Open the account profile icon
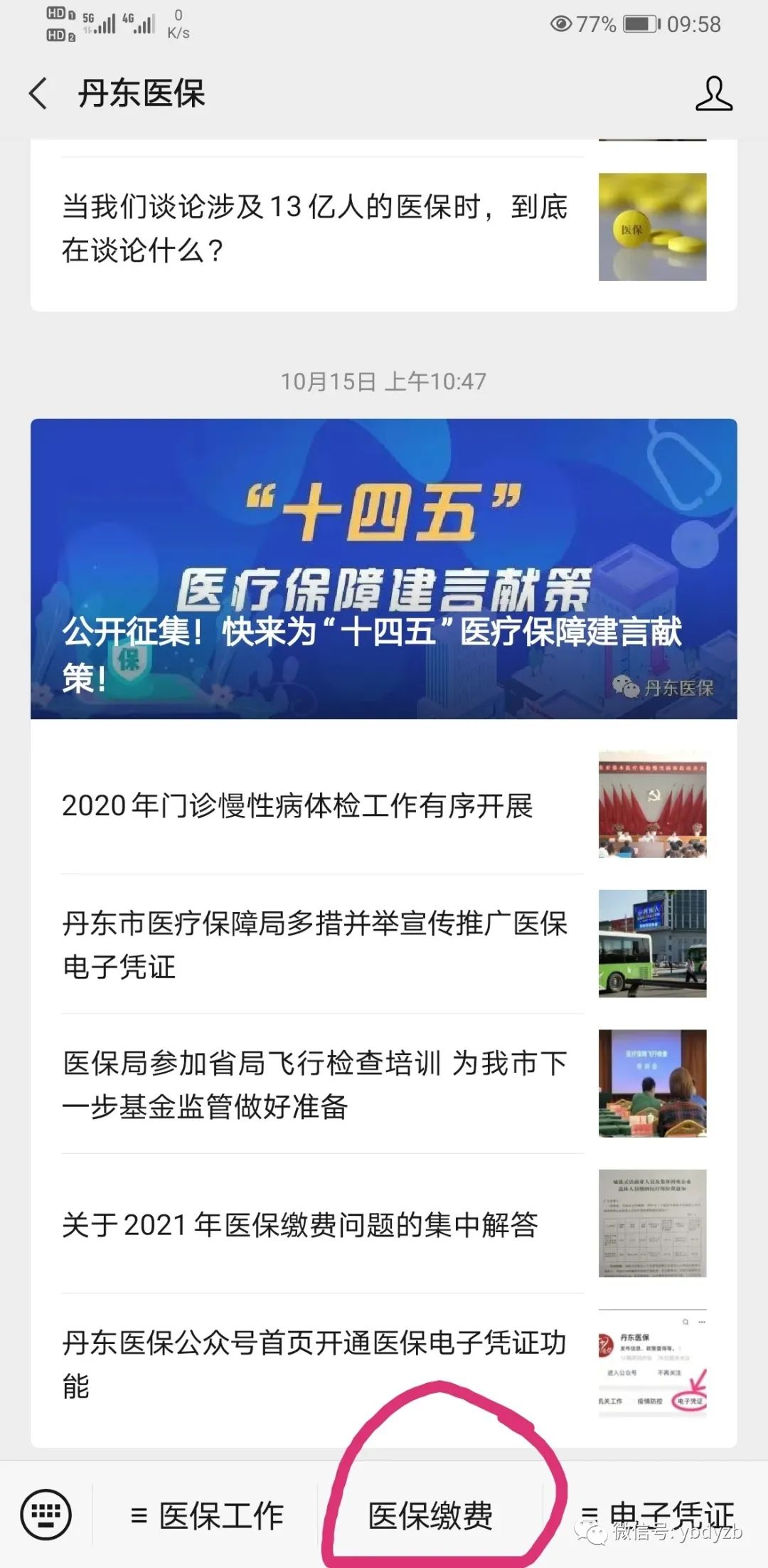 (x=713, y=93)
